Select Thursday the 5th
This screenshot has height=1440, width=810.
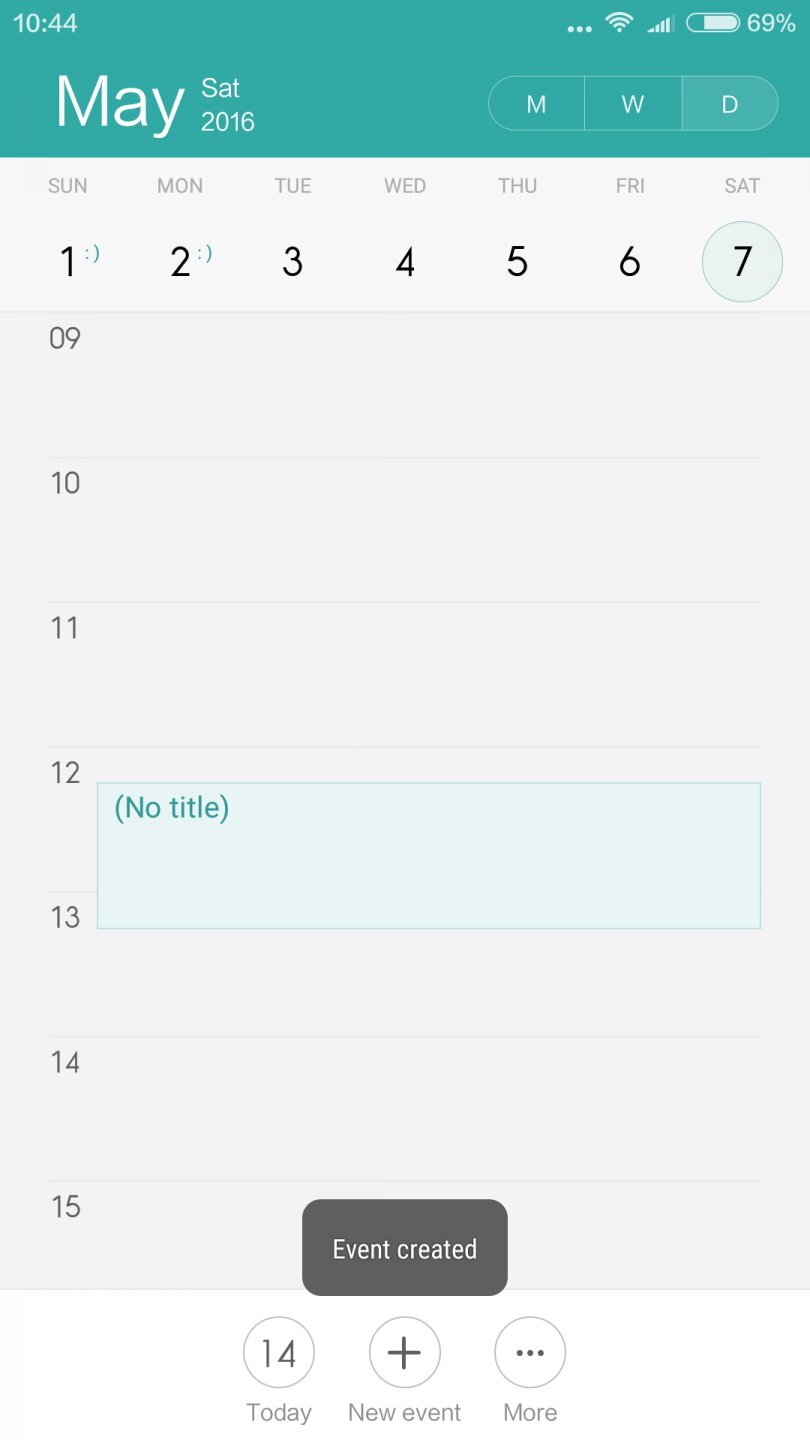[517, 262]
